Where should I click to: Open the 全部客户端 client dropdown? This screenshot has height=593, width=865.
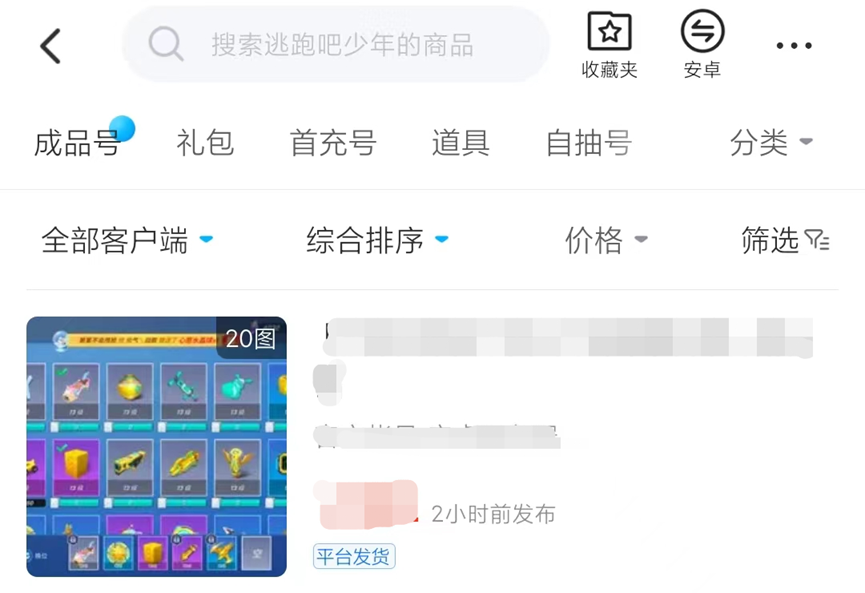click(127, 240)
